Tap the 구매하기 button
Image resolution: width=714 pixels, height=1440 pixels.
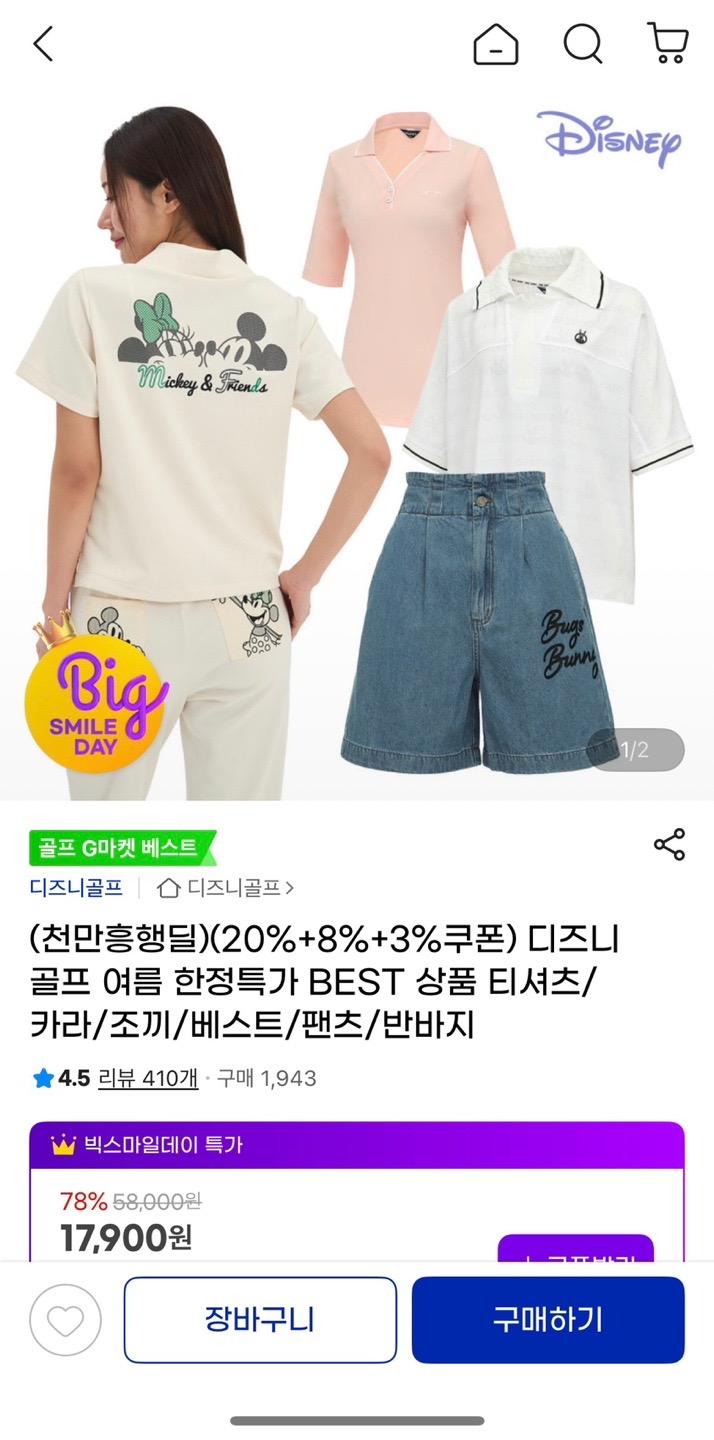coord(548,1320)
